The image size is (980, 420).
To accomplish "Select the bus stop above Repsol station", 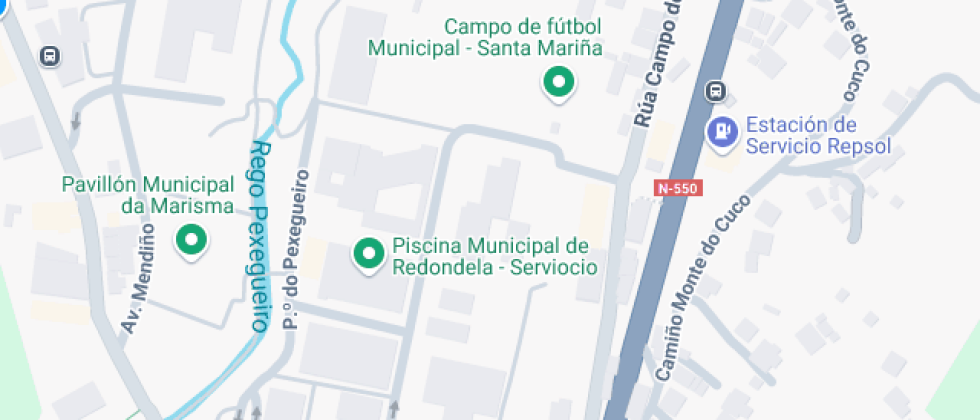I will click(x=715, y=92).
